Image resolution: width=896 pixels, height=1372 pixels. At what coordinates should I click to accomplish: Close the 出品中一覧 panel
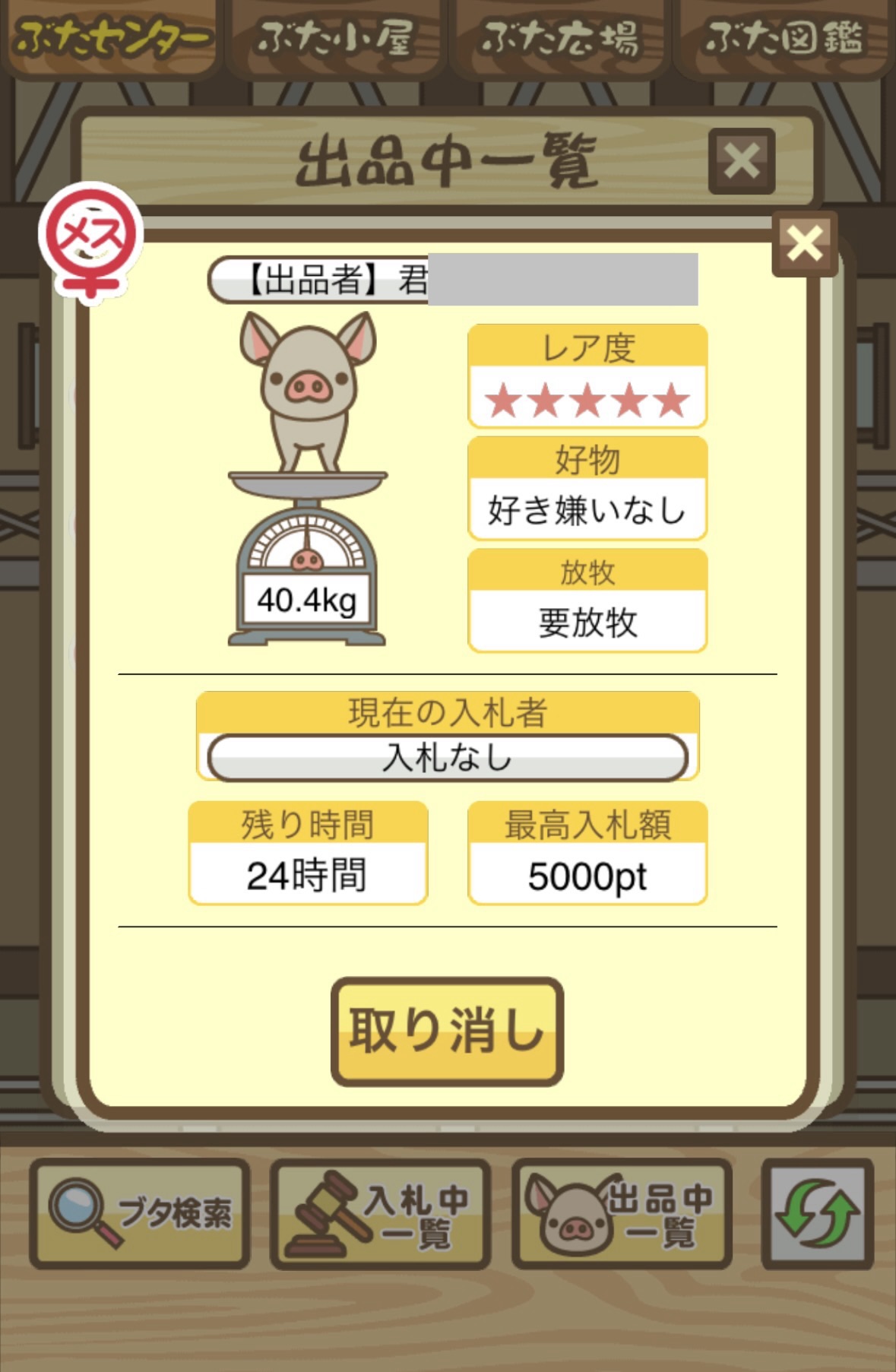[x=741, y=161]
